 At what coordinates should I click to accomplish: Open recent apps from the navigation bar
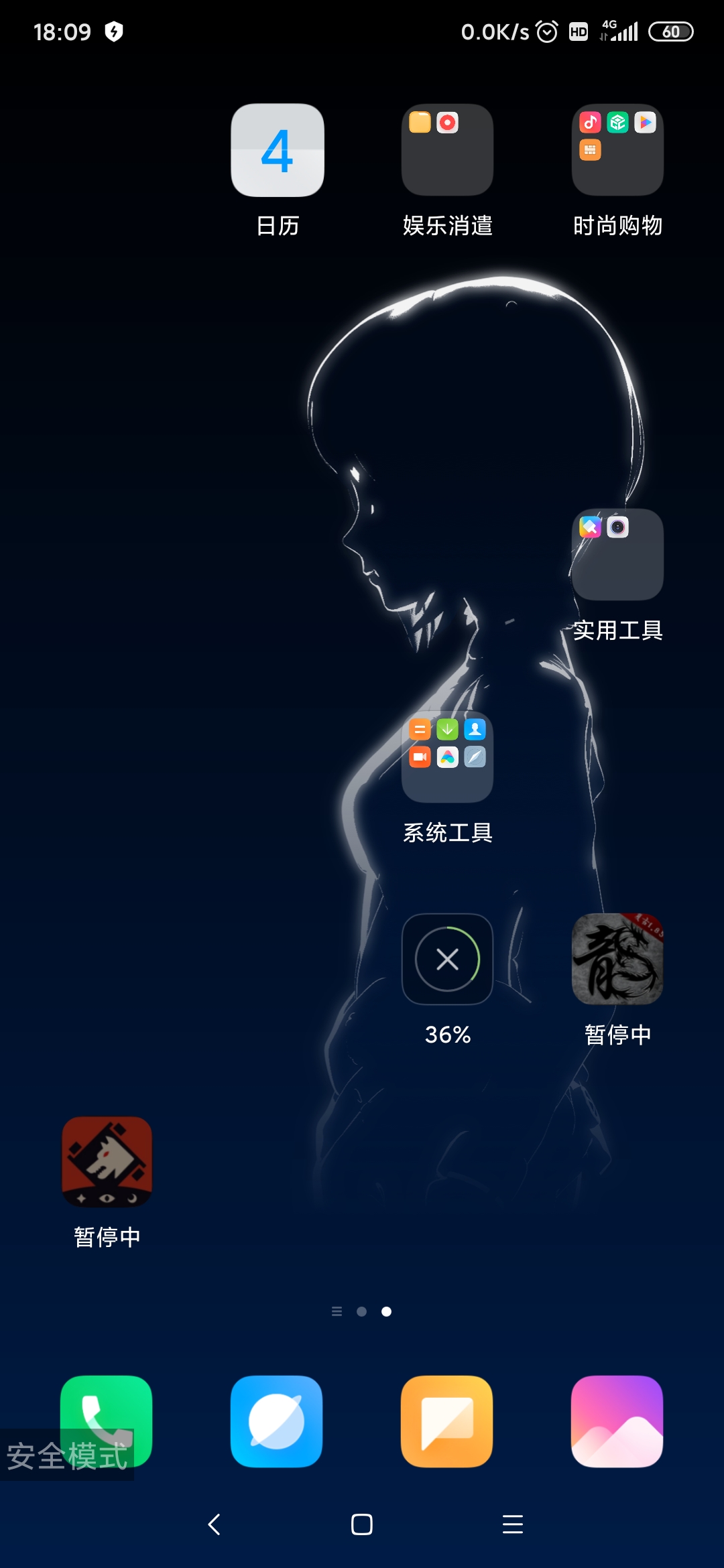click(513, 1524)
